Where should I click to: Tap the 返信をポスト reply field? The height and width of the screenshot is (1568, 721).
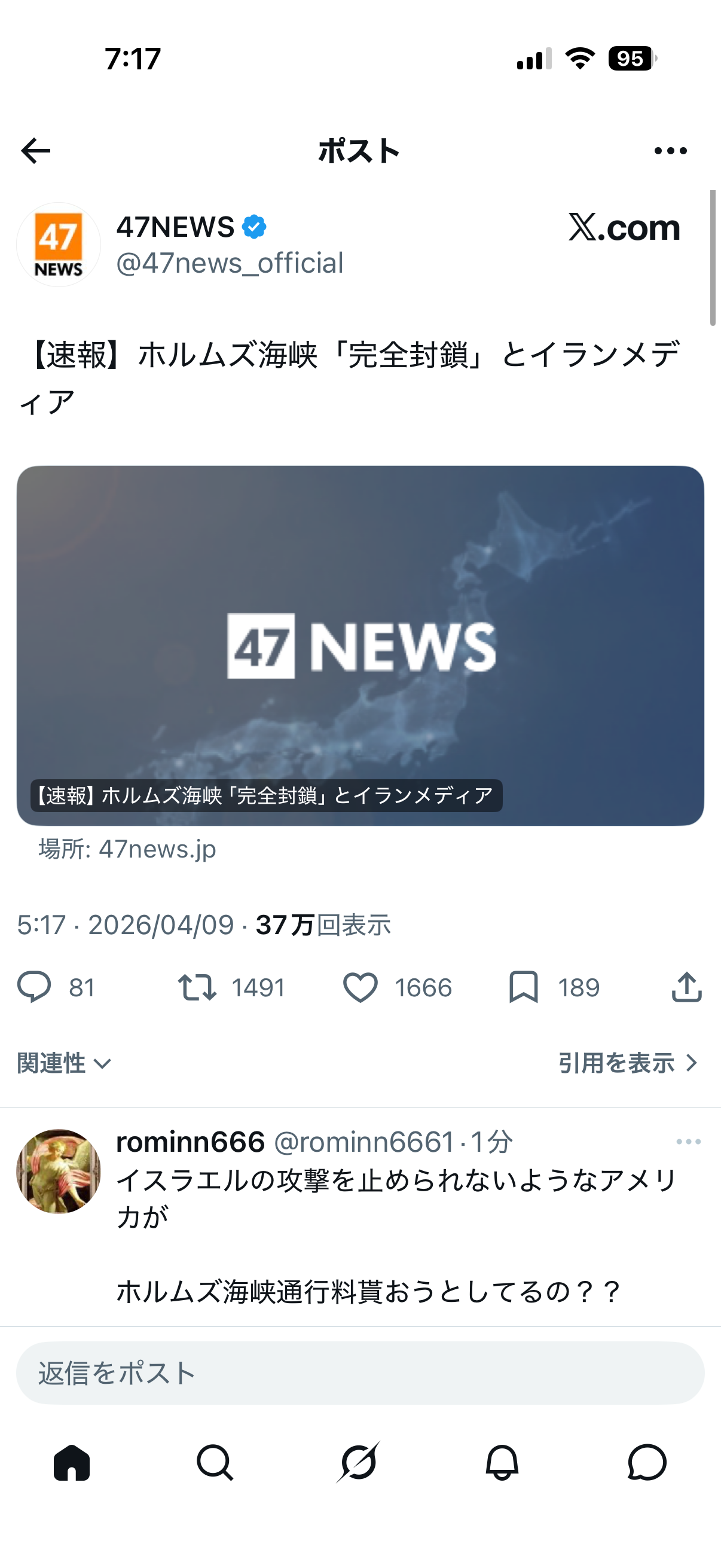[360, 1373]
